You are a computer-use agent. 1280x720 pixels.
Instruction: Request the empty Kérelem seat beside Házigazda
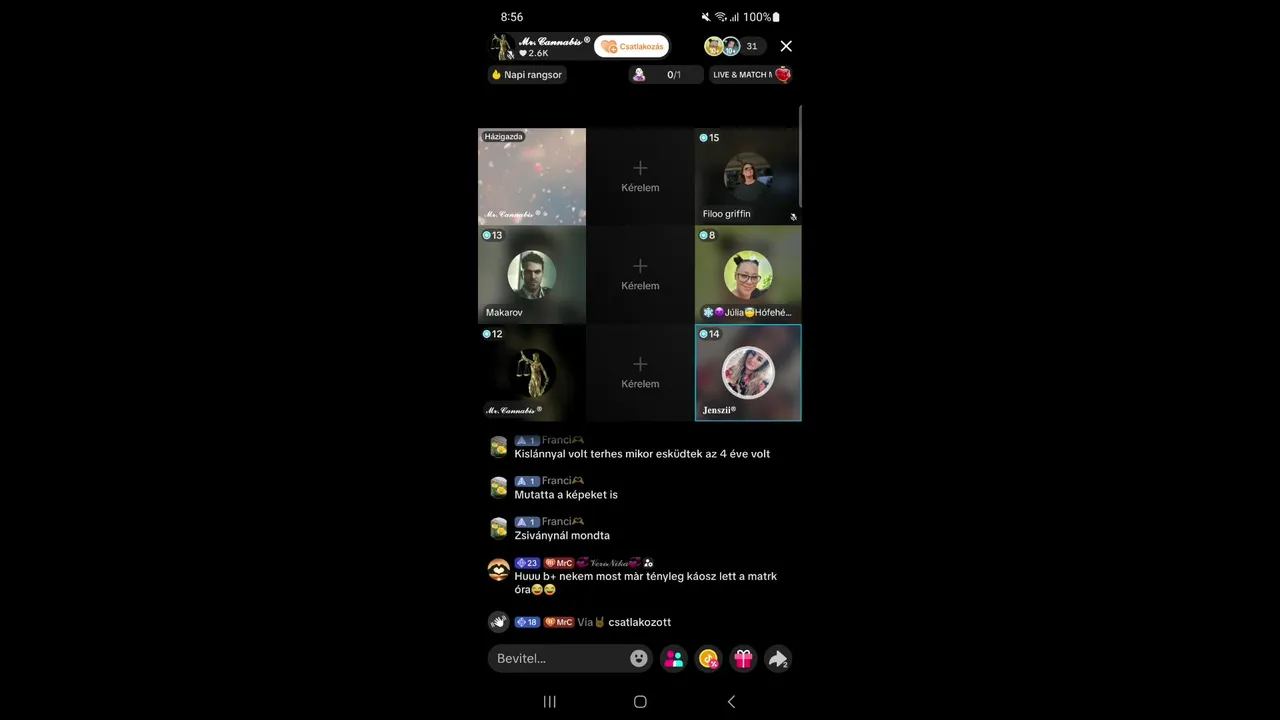(x=640, y=176)
